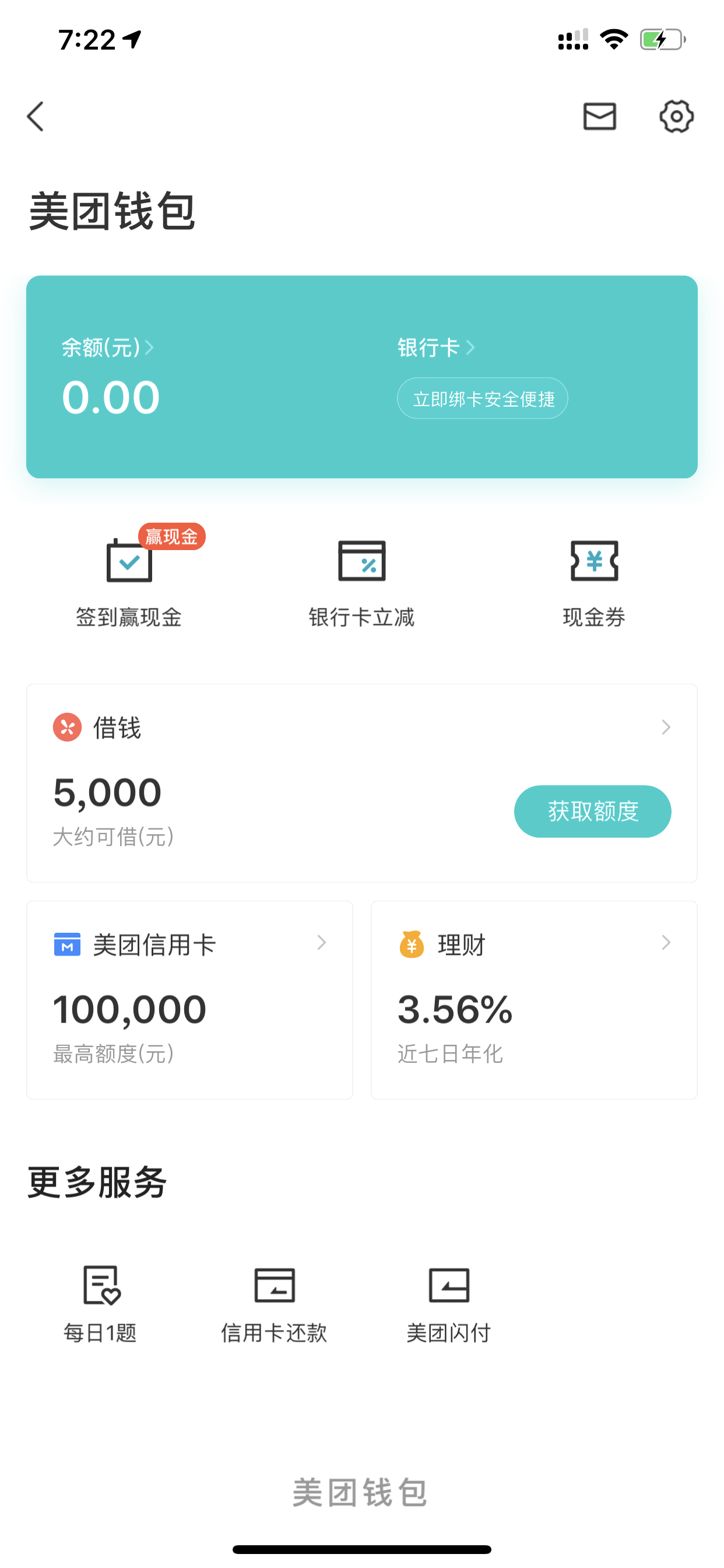Open 理财 wealth management card

coord(534,1000)
